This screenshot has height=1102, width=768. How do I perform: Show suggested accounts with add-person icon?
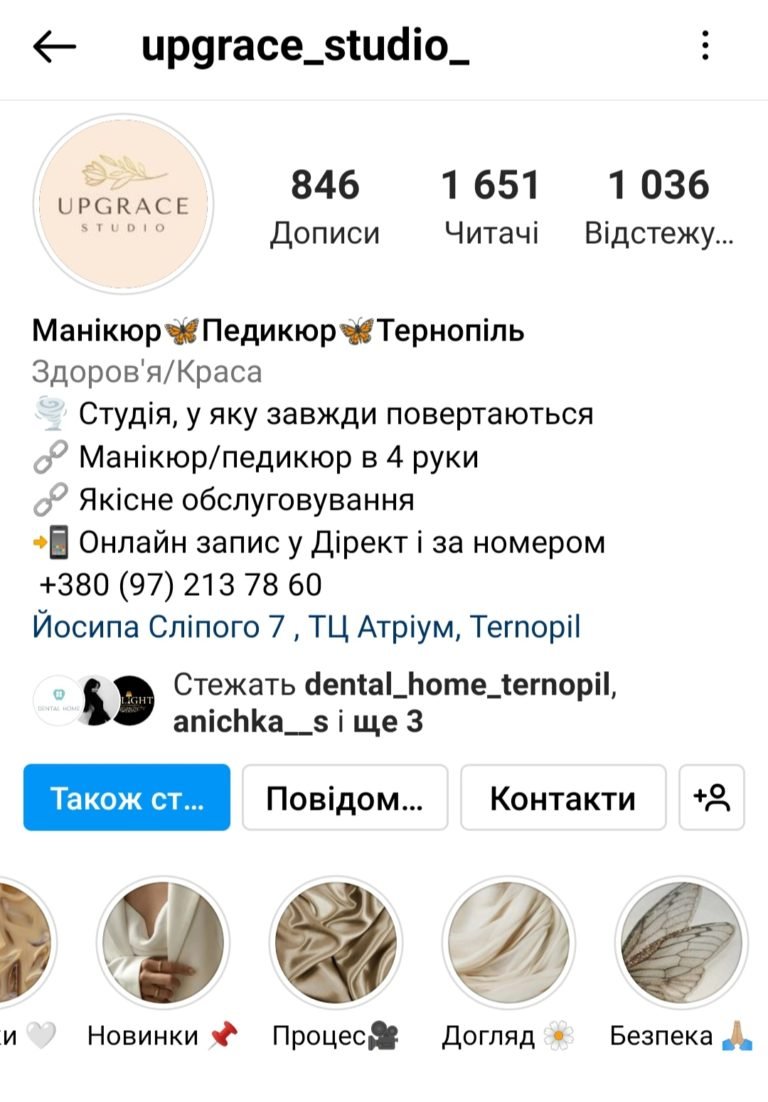(712, 798)
